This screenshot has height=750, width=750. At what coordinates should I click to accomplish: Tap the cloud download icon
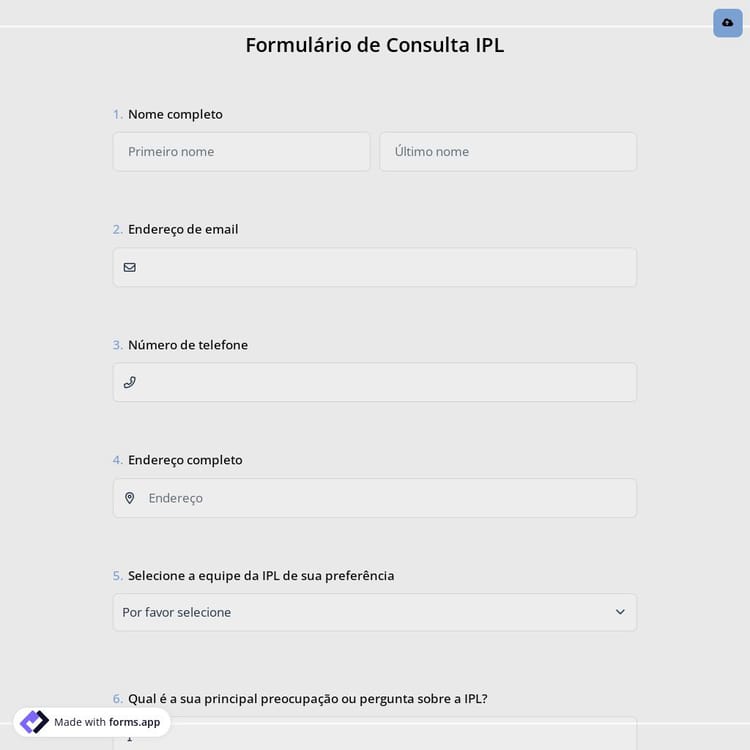click(x=727, y=22)
